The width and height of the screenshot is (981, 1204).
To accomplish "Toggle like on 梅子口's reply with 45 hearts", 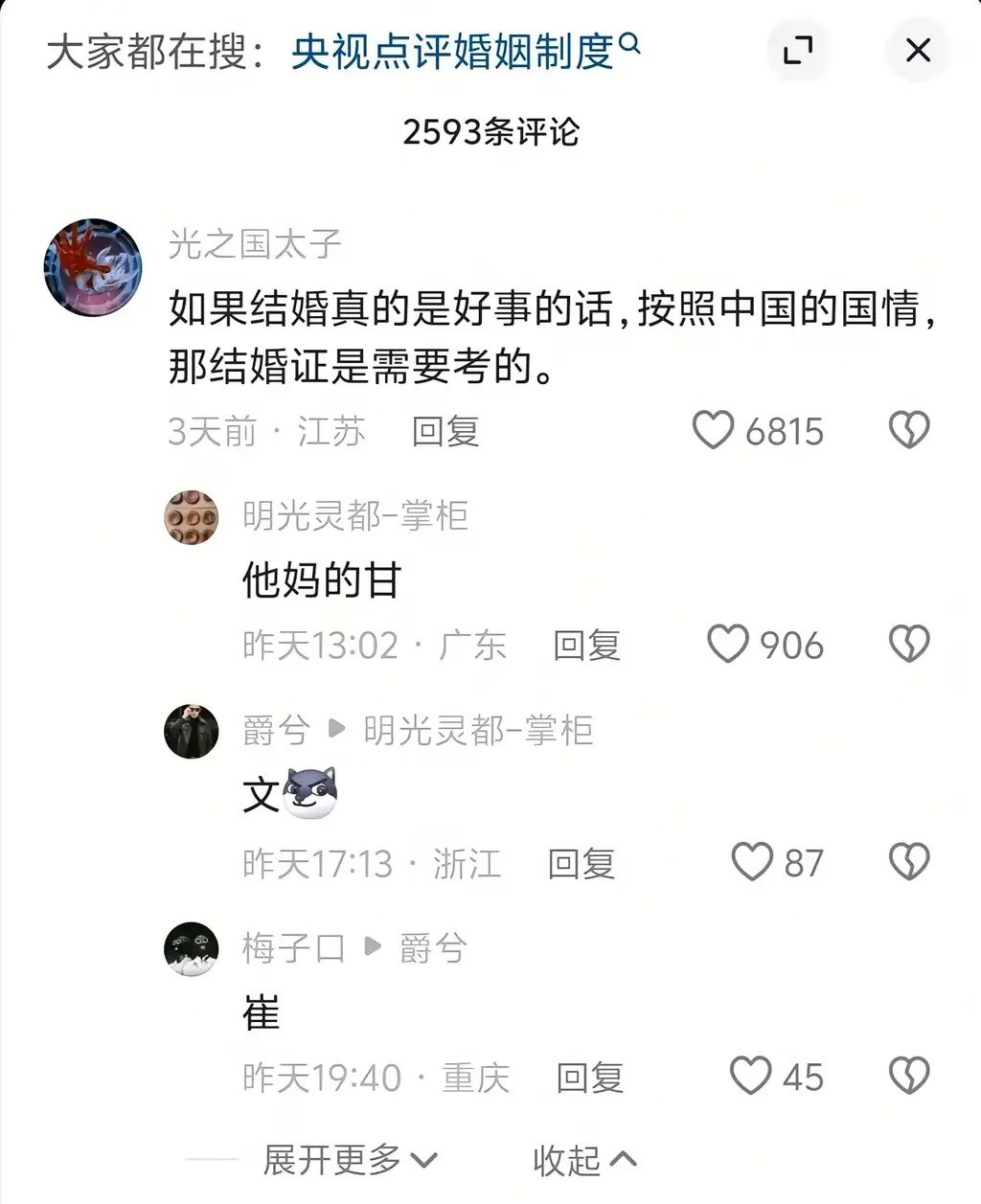I will pyautogui.click(x=753, y=1077).
